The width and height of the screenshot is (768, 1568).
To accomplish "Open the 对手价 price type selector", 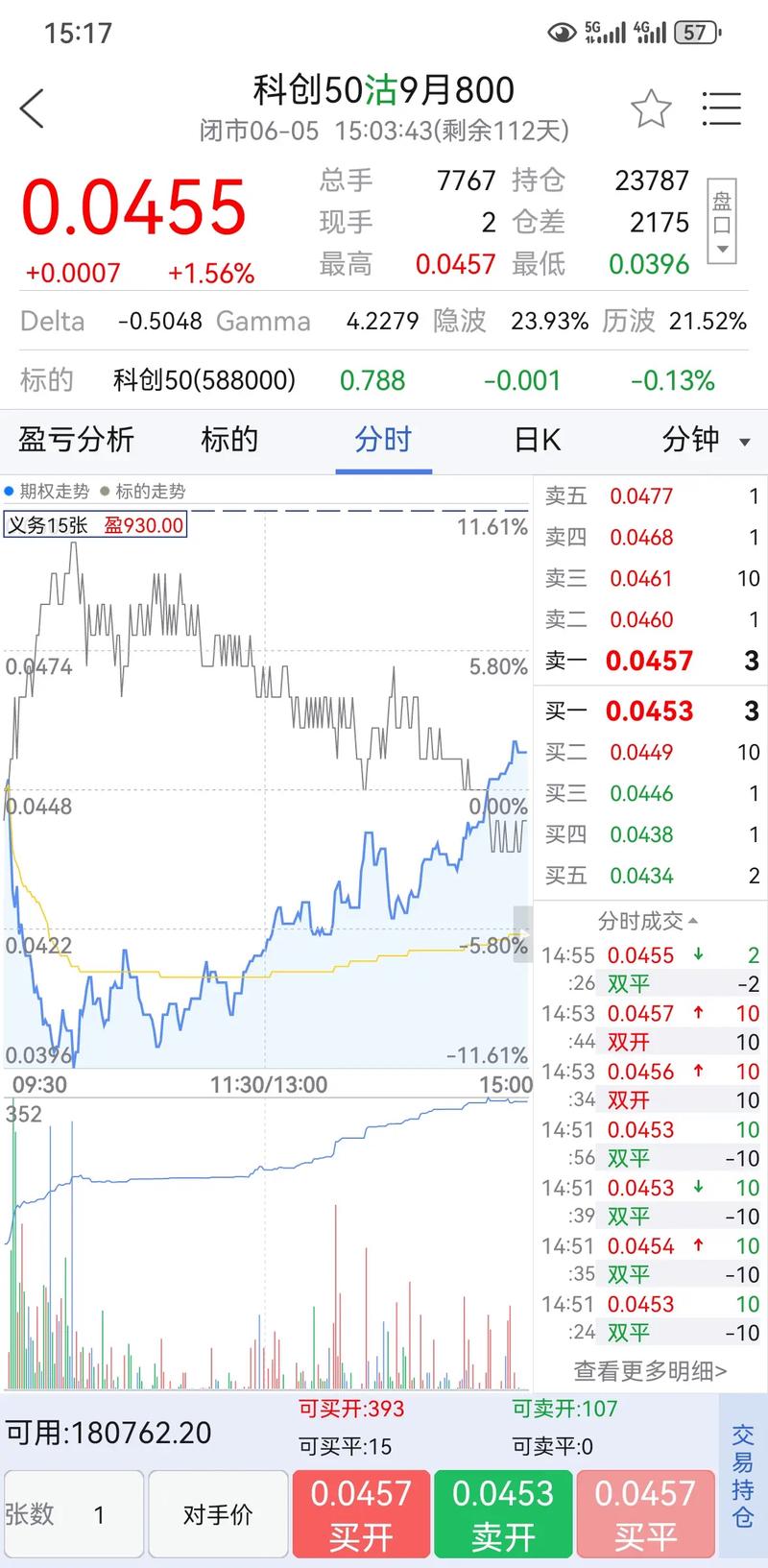I will click(218, 1514).
